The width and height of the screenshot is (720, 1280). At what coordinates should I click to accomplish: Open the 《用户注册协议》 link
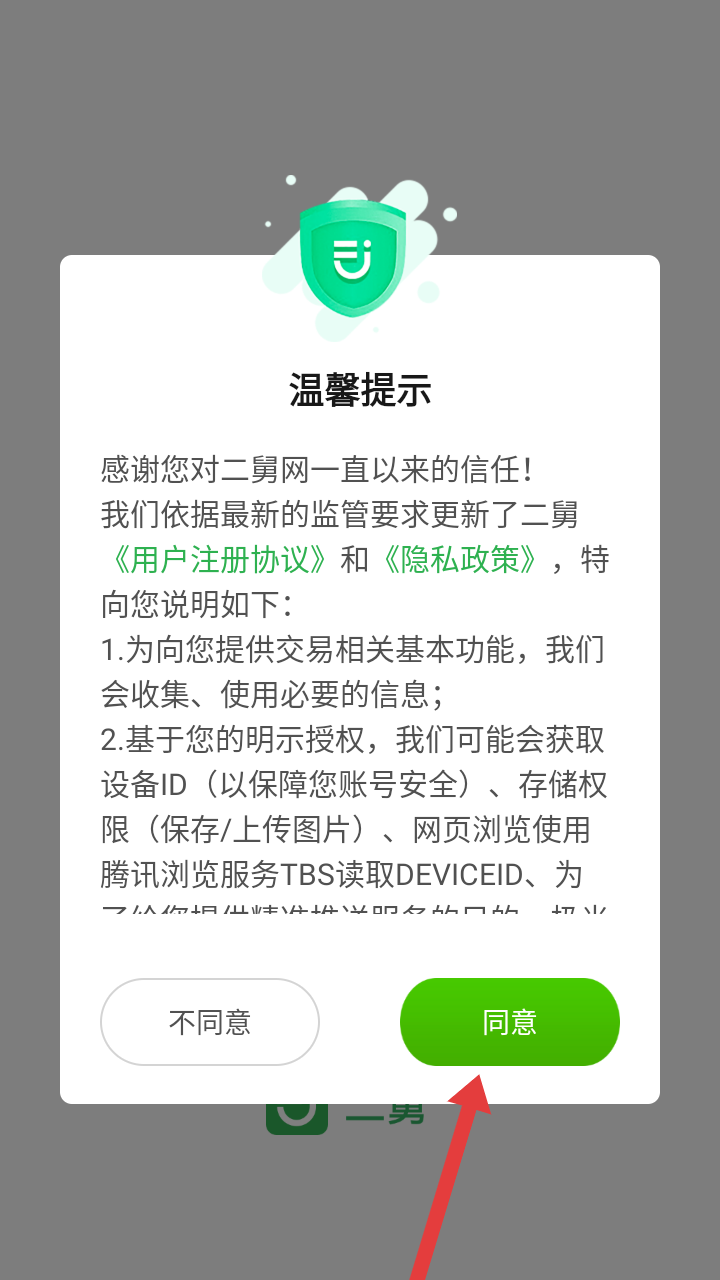217,560
